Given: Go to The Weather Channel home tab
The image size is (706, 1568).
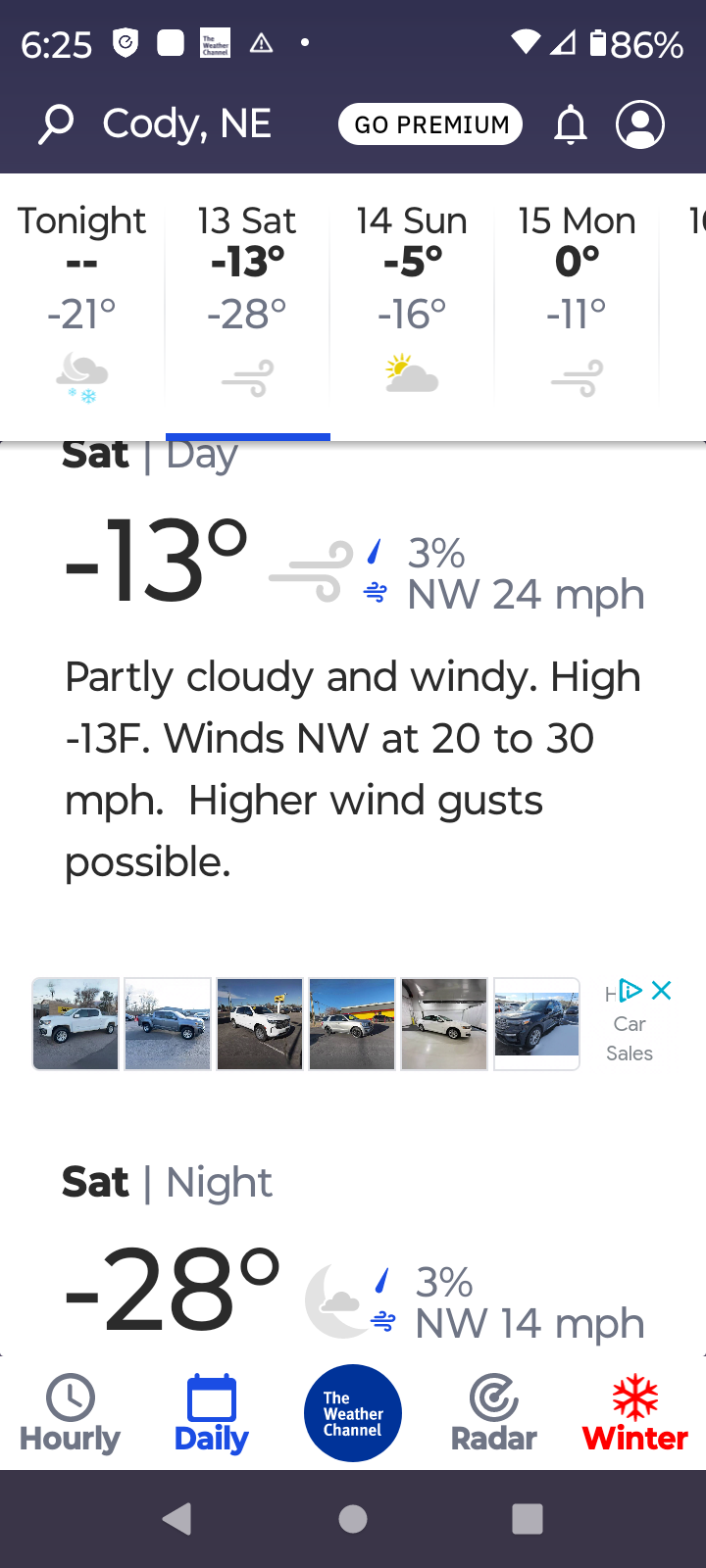Looking at the screenshot, I should [353, 1413].
